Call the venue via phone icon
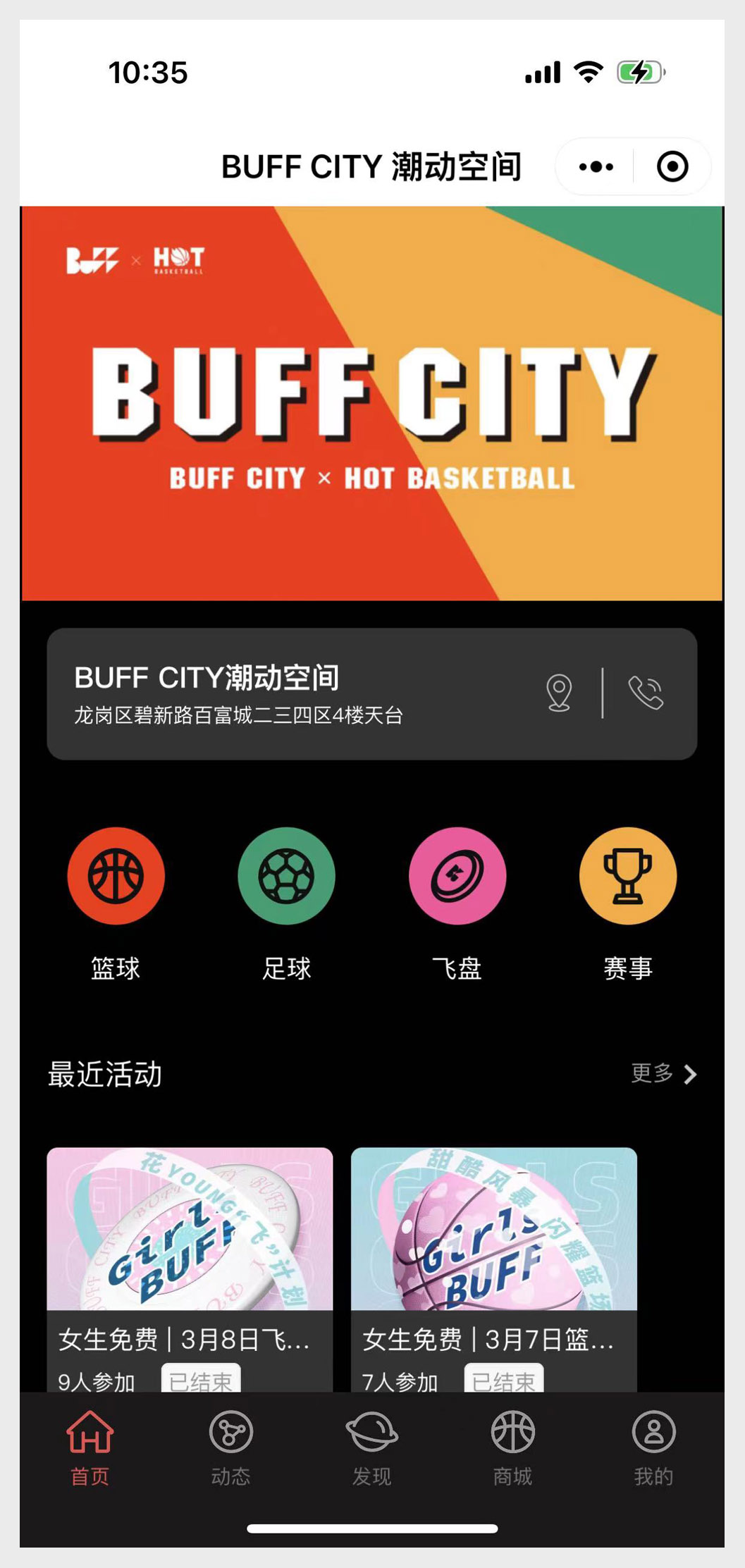Viewport: 745px width, 1568px height. point(646,693)
